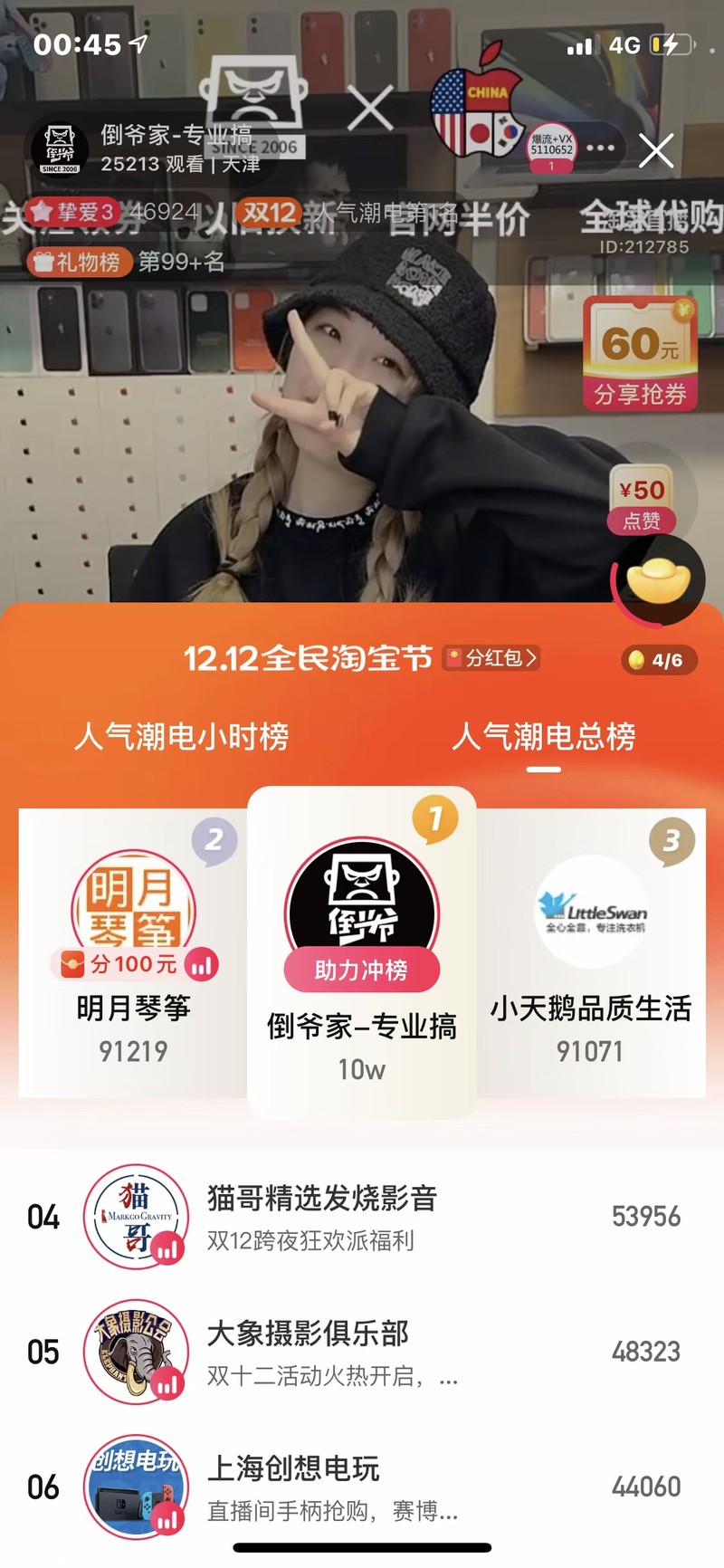Claim the ¥50 点赞 reward
The width and height of the screenshot is (724, 1568).
641,499
